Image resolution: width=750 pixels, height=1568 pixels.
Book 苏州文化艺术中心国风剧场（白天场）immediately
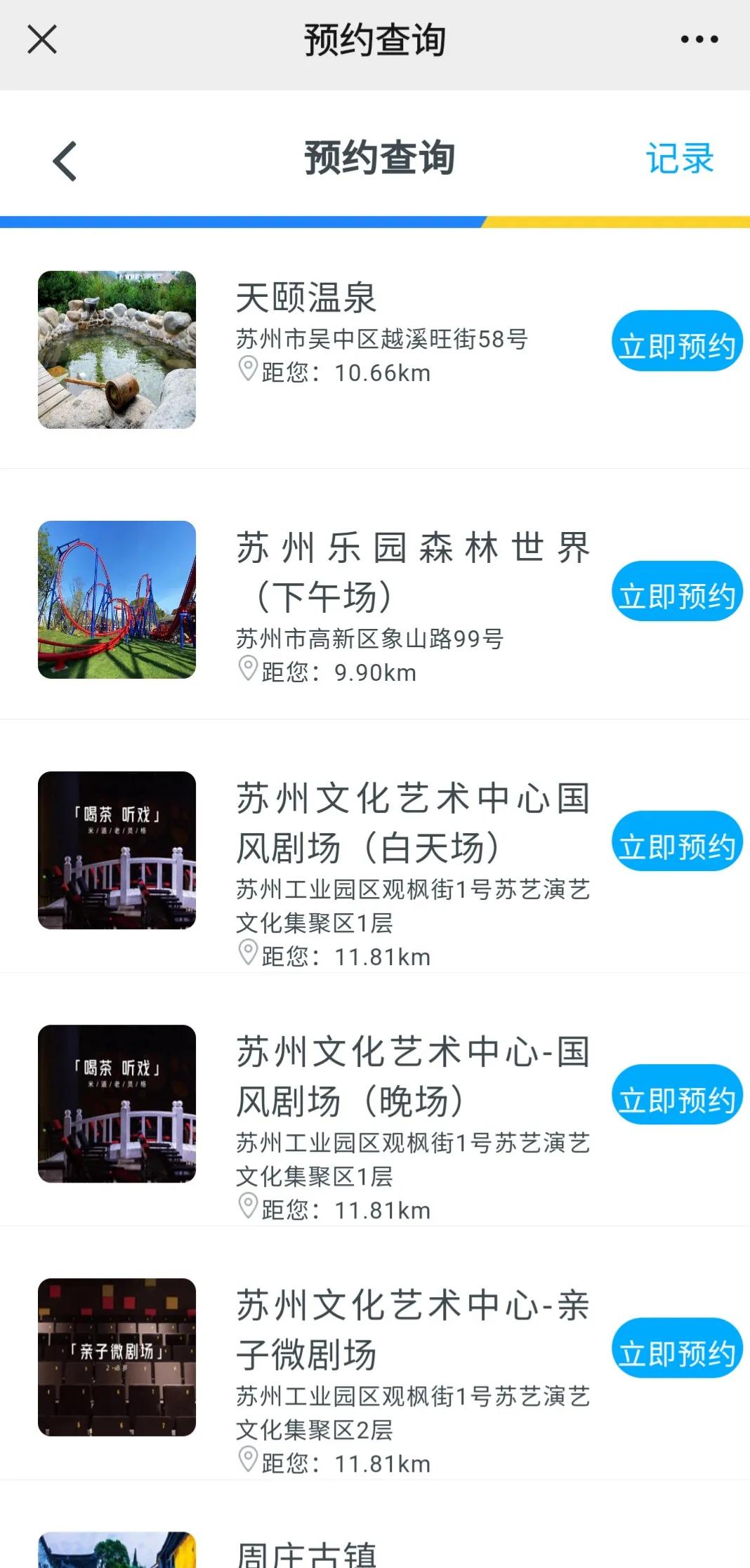[x=676, y=840]
